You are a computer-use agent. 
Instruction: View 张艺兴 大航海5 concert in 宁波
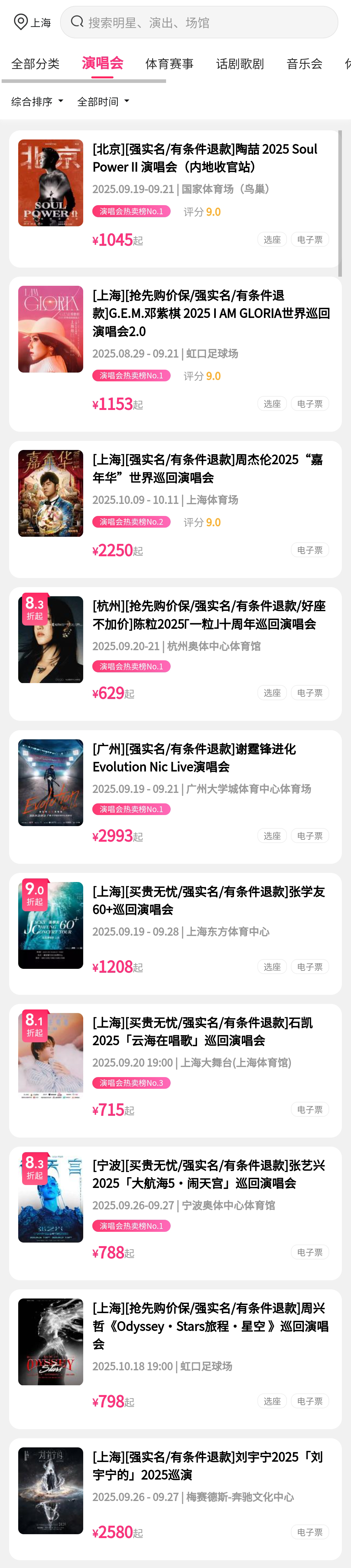tap(208, 1174)
